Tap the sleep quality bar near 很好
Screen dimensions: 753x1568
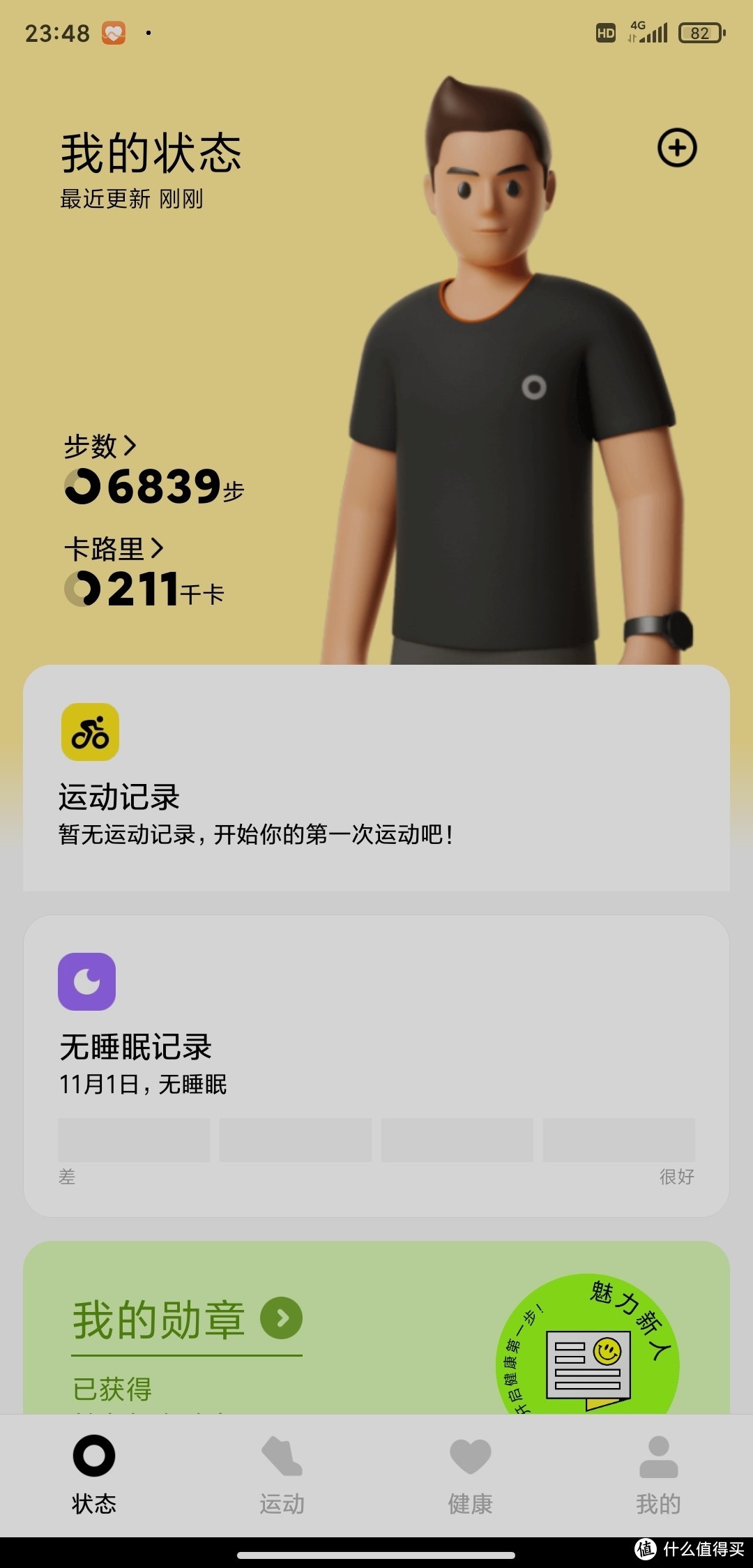(619, 1138)
